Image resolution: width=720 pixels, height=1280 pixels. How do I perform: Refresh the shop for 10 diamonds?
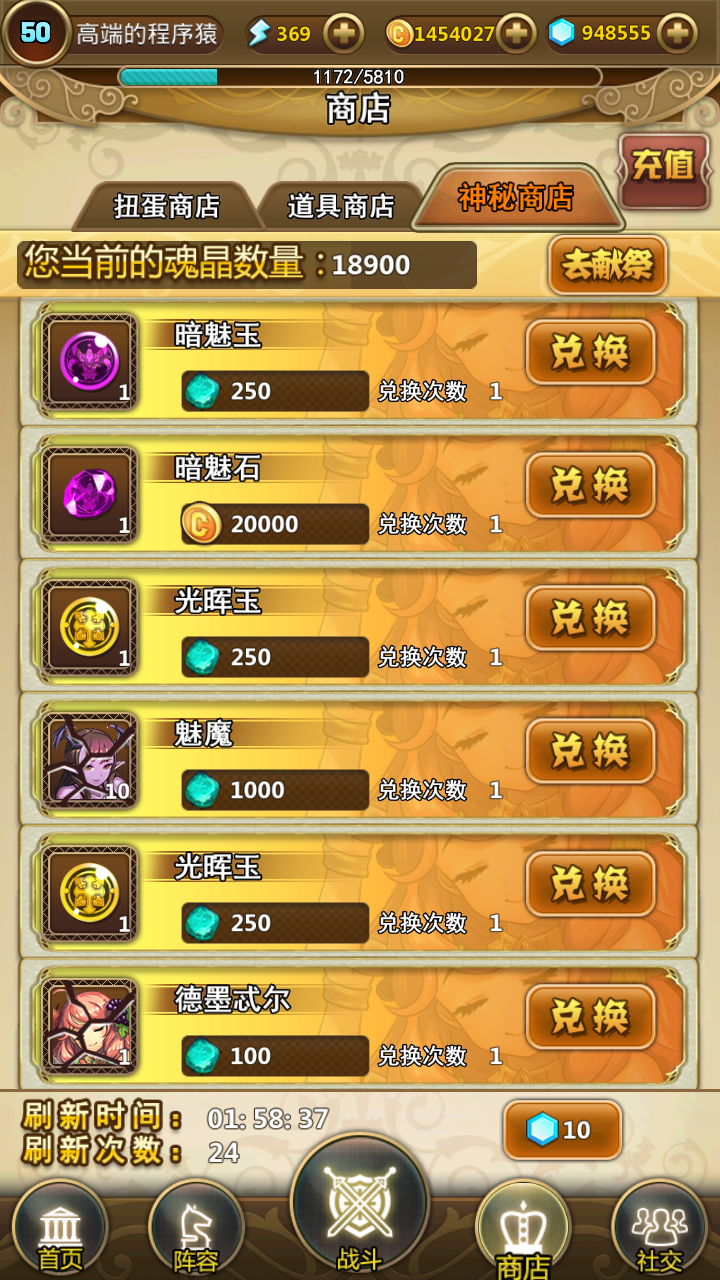pyautogui.click(x=562, y=1130)
